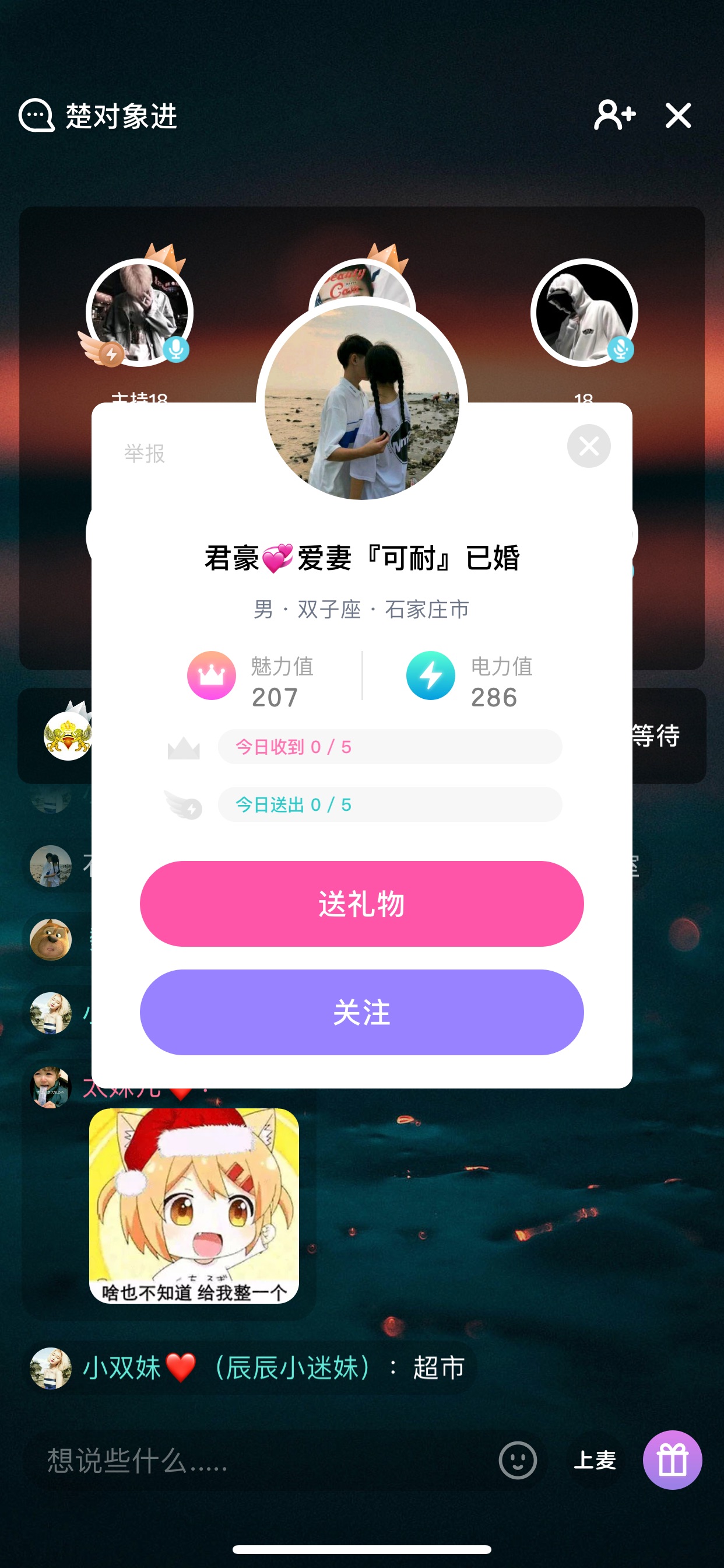Open the purple gift box button

(672, 1460)
